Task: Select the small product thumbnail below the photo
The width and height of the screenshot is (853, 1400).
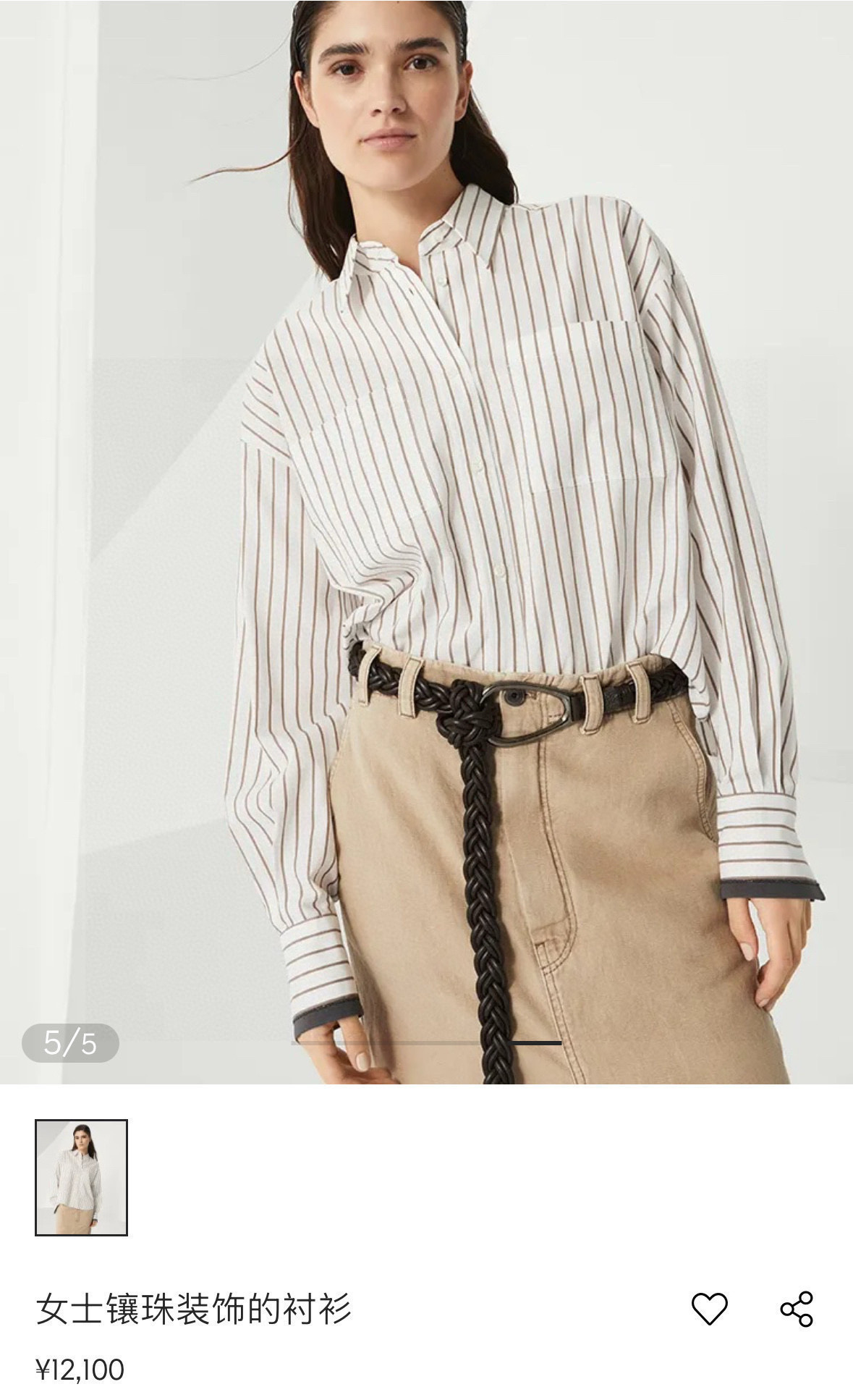Action: click(x=82, y=1177)
